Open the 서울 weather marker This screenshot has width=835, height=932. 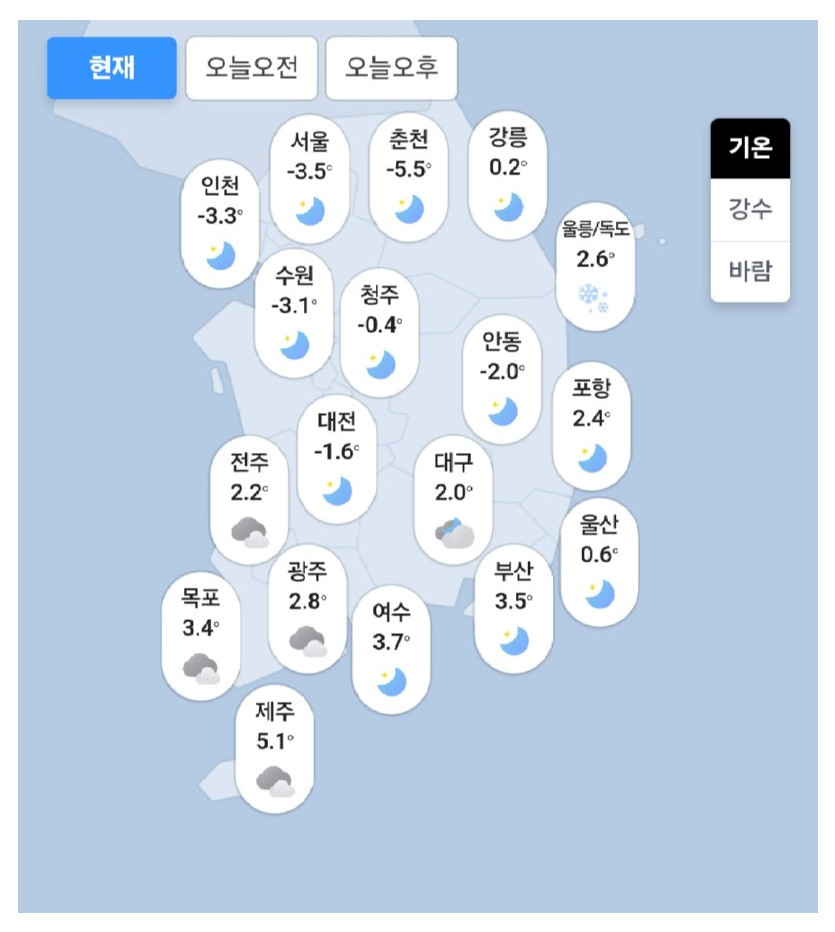pyautogui.click(x=309, y=177)
